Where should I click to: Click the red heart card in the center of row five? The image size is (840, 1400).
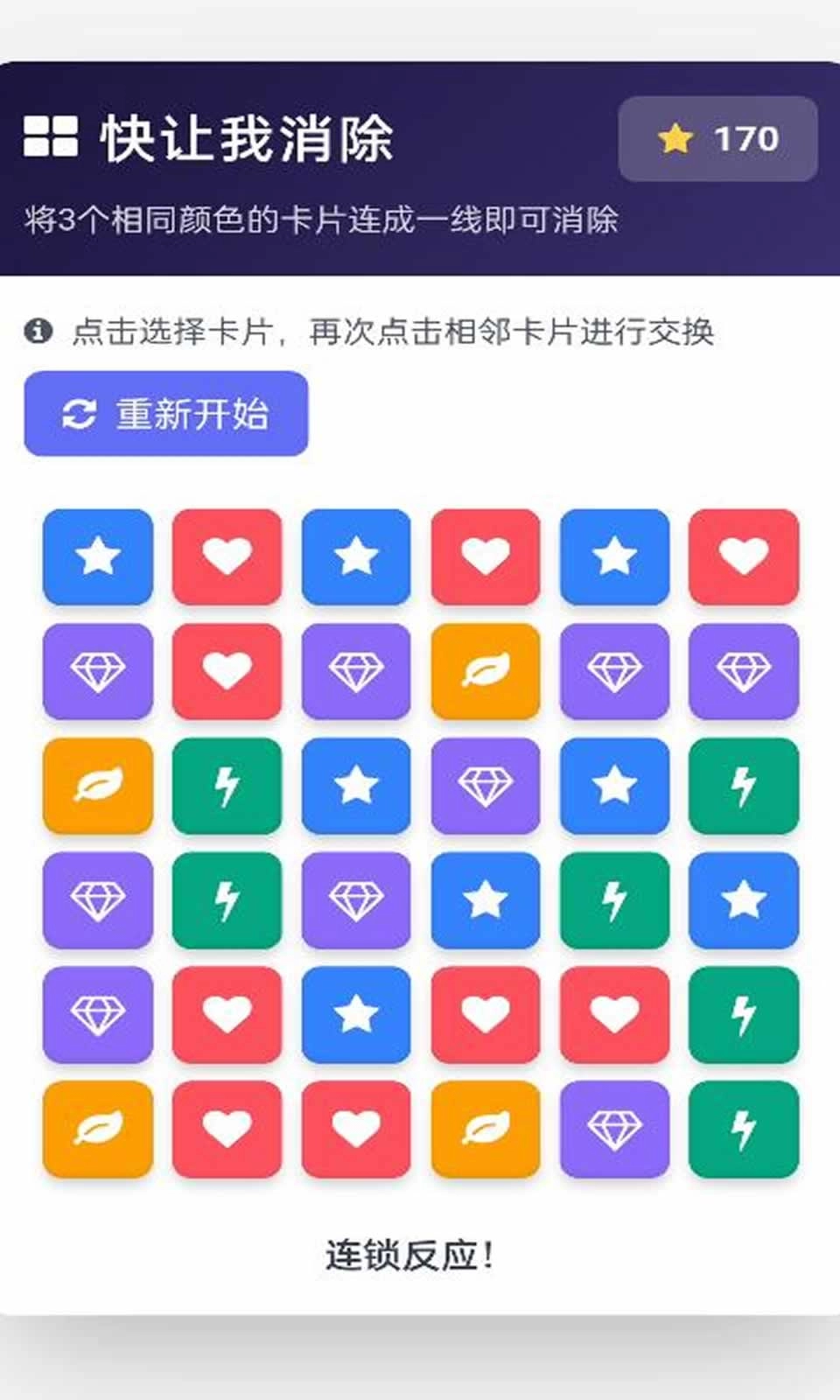tap(486, 1016)
